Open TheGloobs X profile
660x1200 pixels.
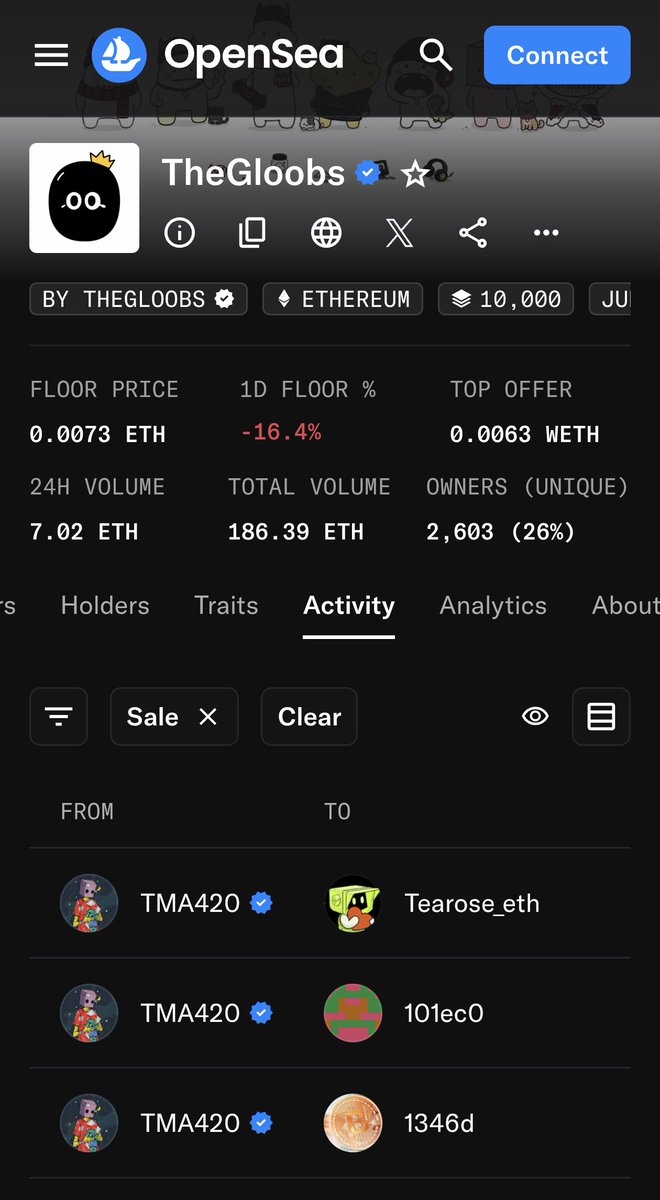click(x=399, y=234)
